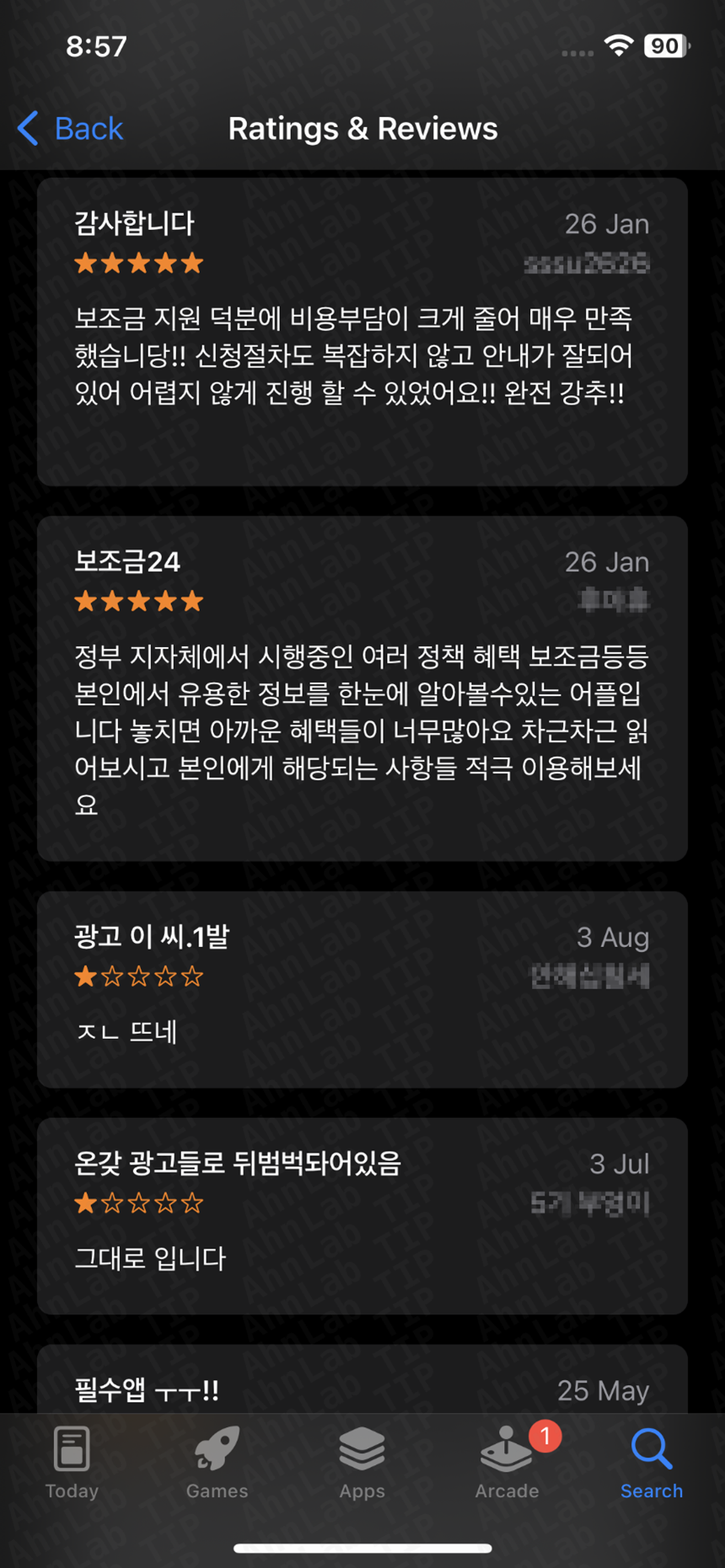This screenshot has width=725, height=1568.
Task: Select the Search tab
Action: tap(652, 1462)
